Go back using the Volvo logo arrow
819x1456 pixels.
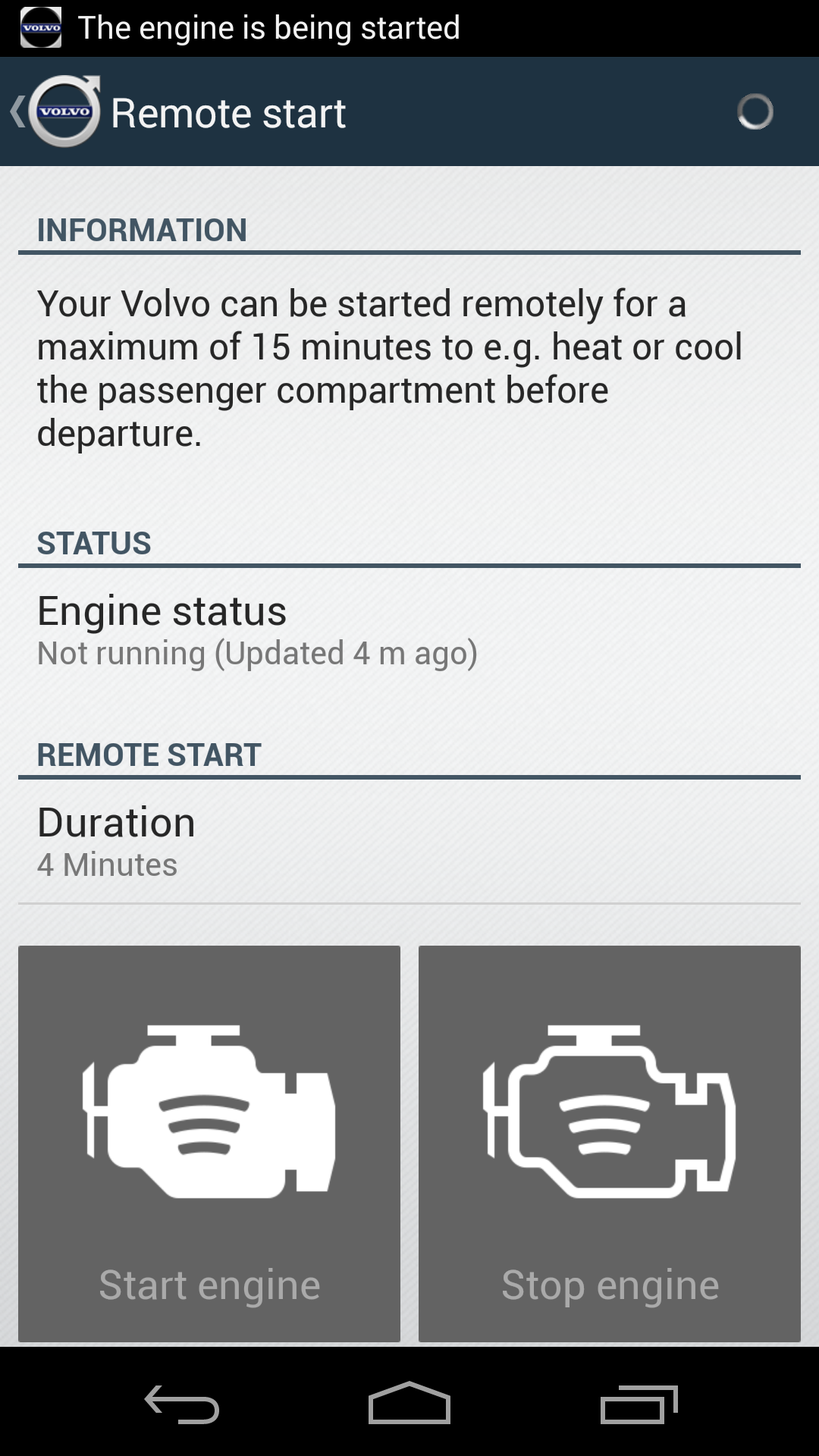[x=55, y=111]
